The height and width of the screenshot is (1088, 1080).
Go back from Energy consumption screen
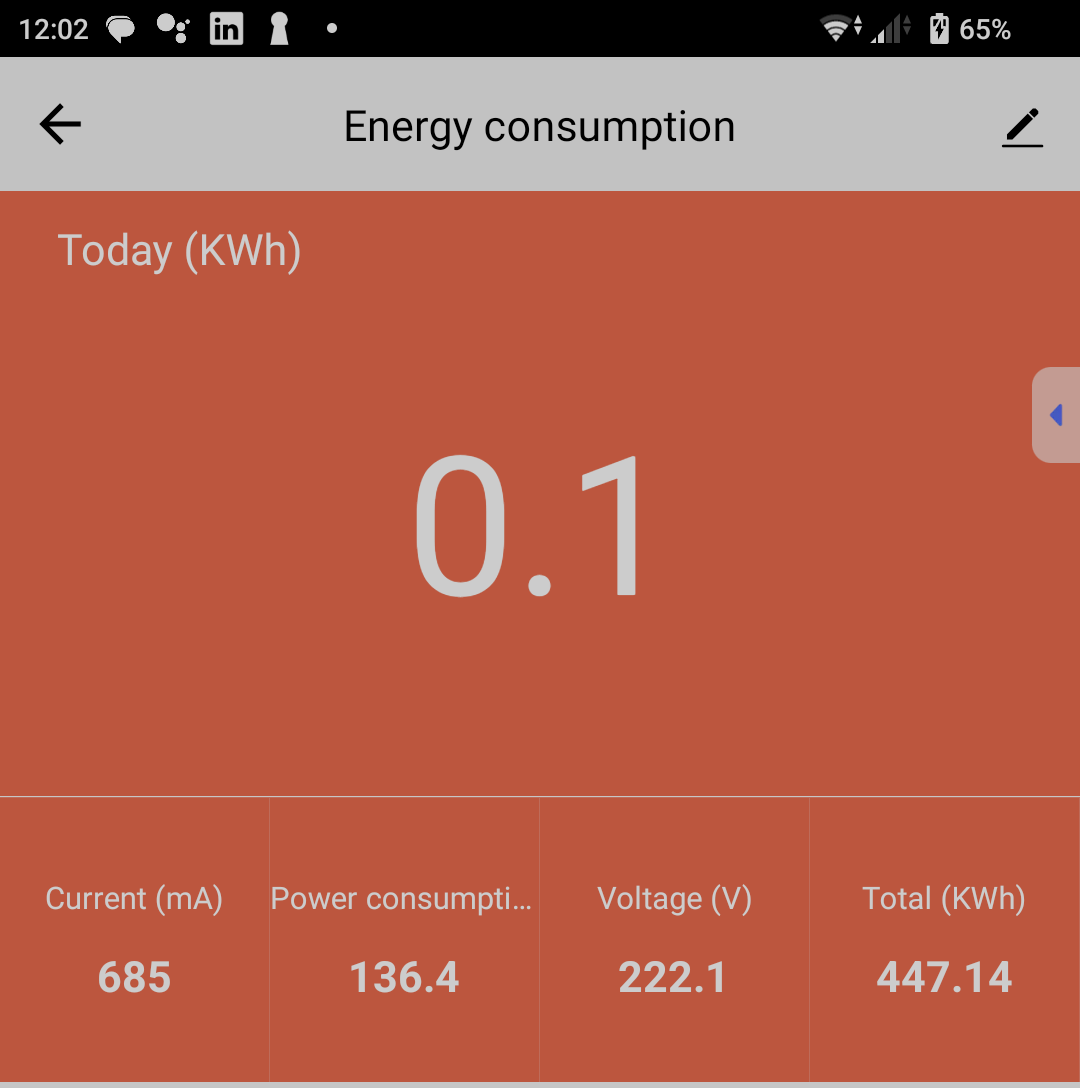[60, 125]
